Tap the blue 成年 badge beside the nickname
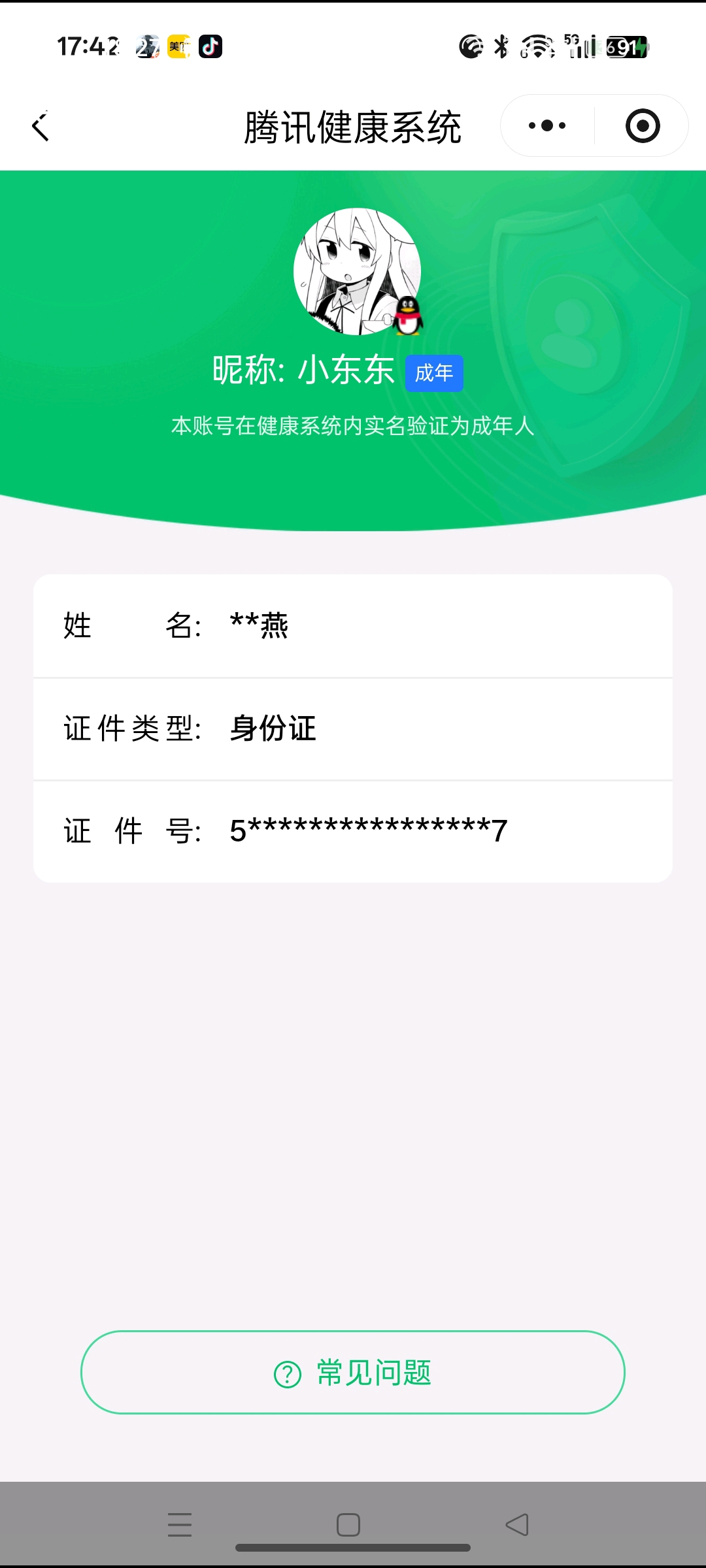This screenshot has height=1568, width=706. click(434, 372)
